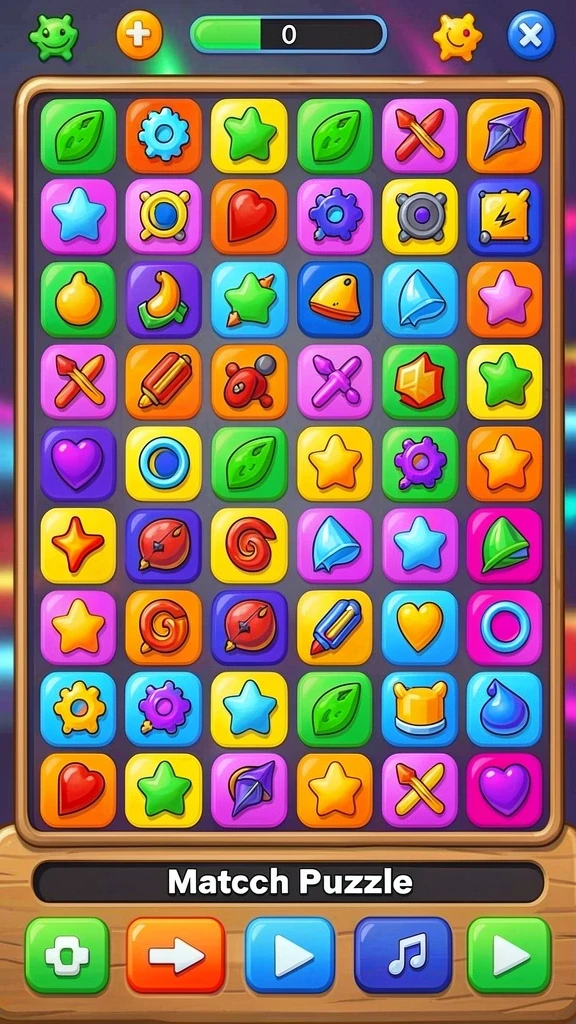Screen dimensions: 576x1024
Task: Select the pink star on orange tile
Action: point(504,299)
